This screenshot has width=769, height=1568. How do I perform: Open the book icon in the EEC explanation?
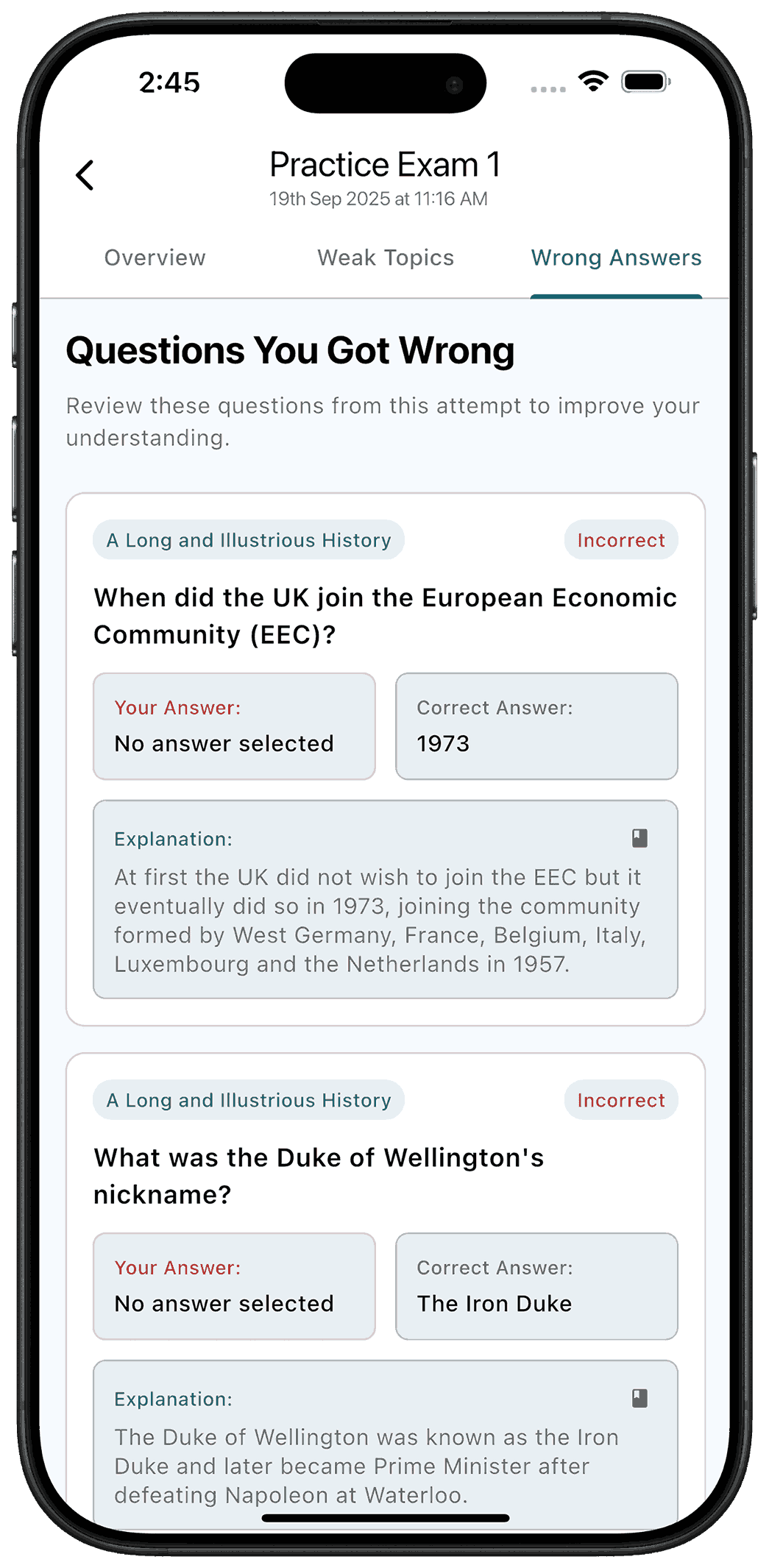tap(639, 838)
